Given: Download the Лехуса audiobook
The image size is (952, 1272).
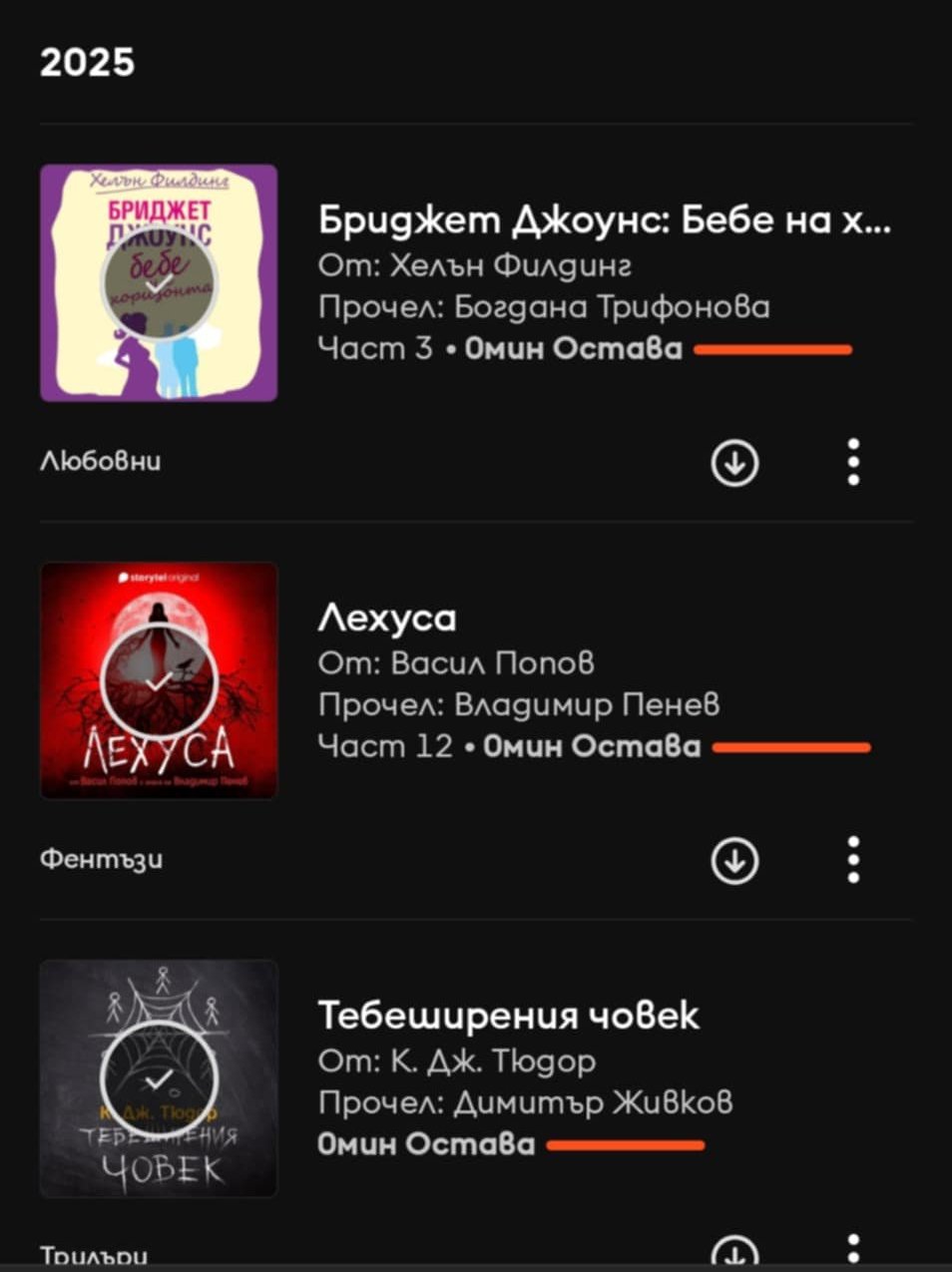Looking at the screenshot, I should click(x=735, y=860).
